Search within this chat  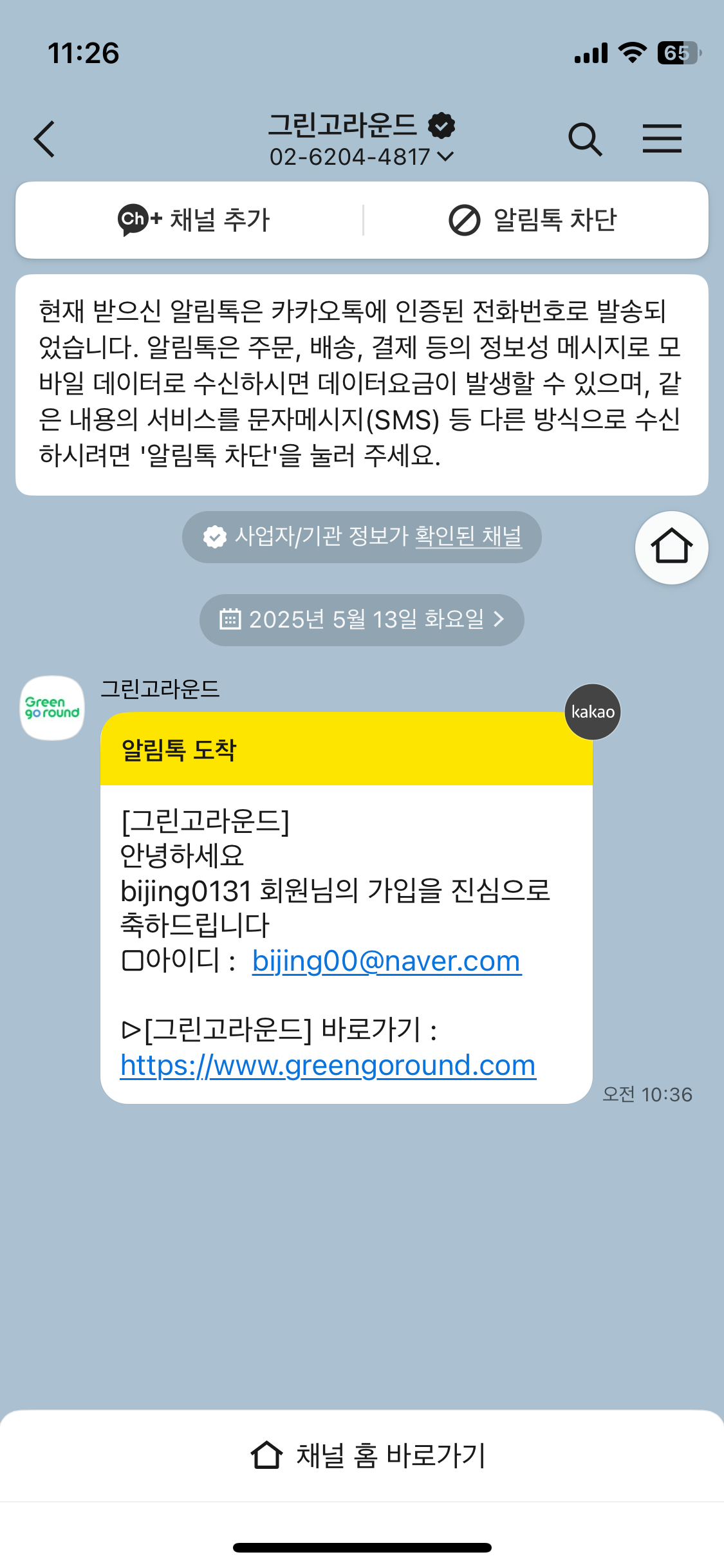[584, 139]
